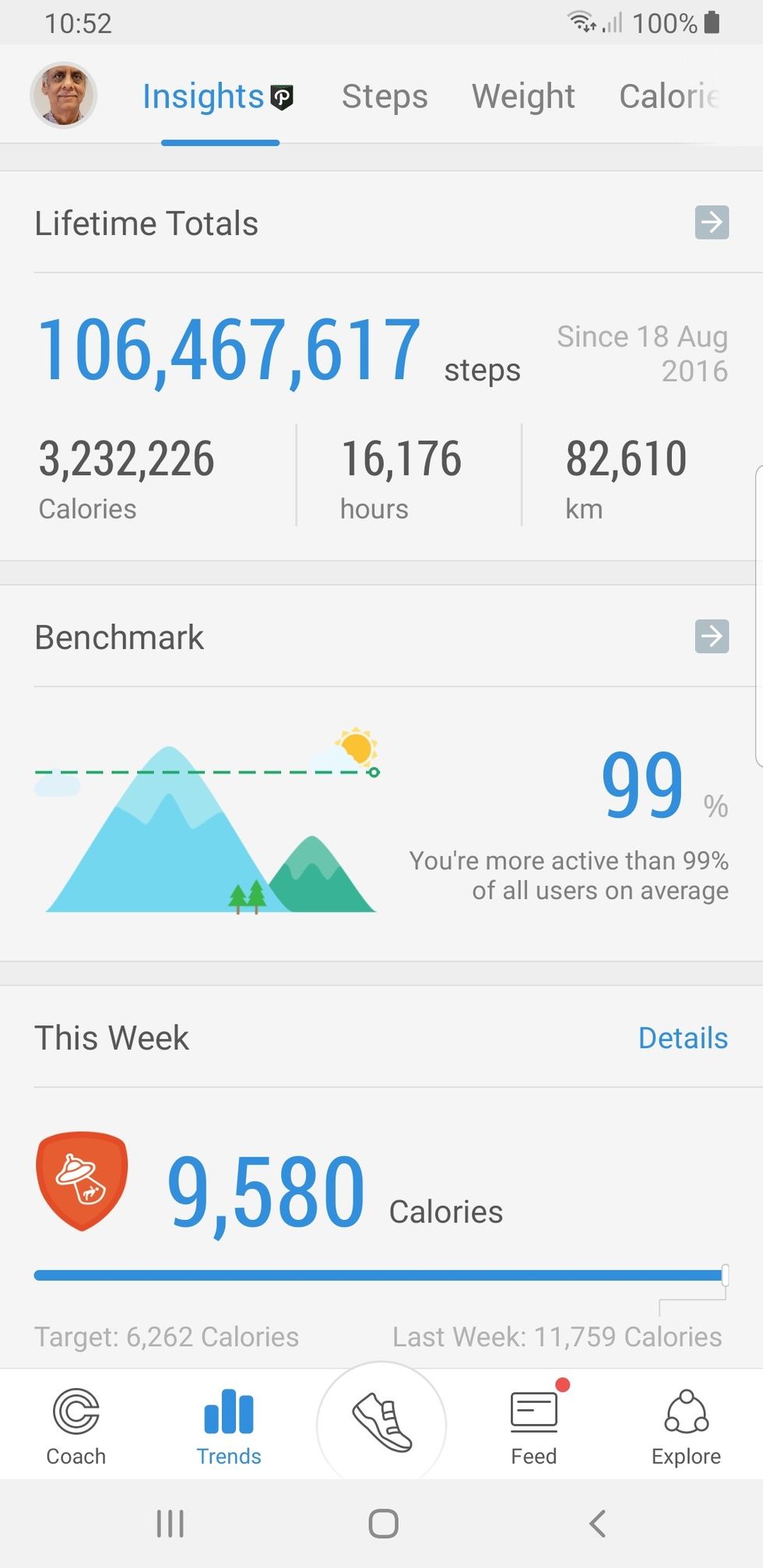Select the Insights tab
The image size is (763, 1568).
(x=204, y=97)
